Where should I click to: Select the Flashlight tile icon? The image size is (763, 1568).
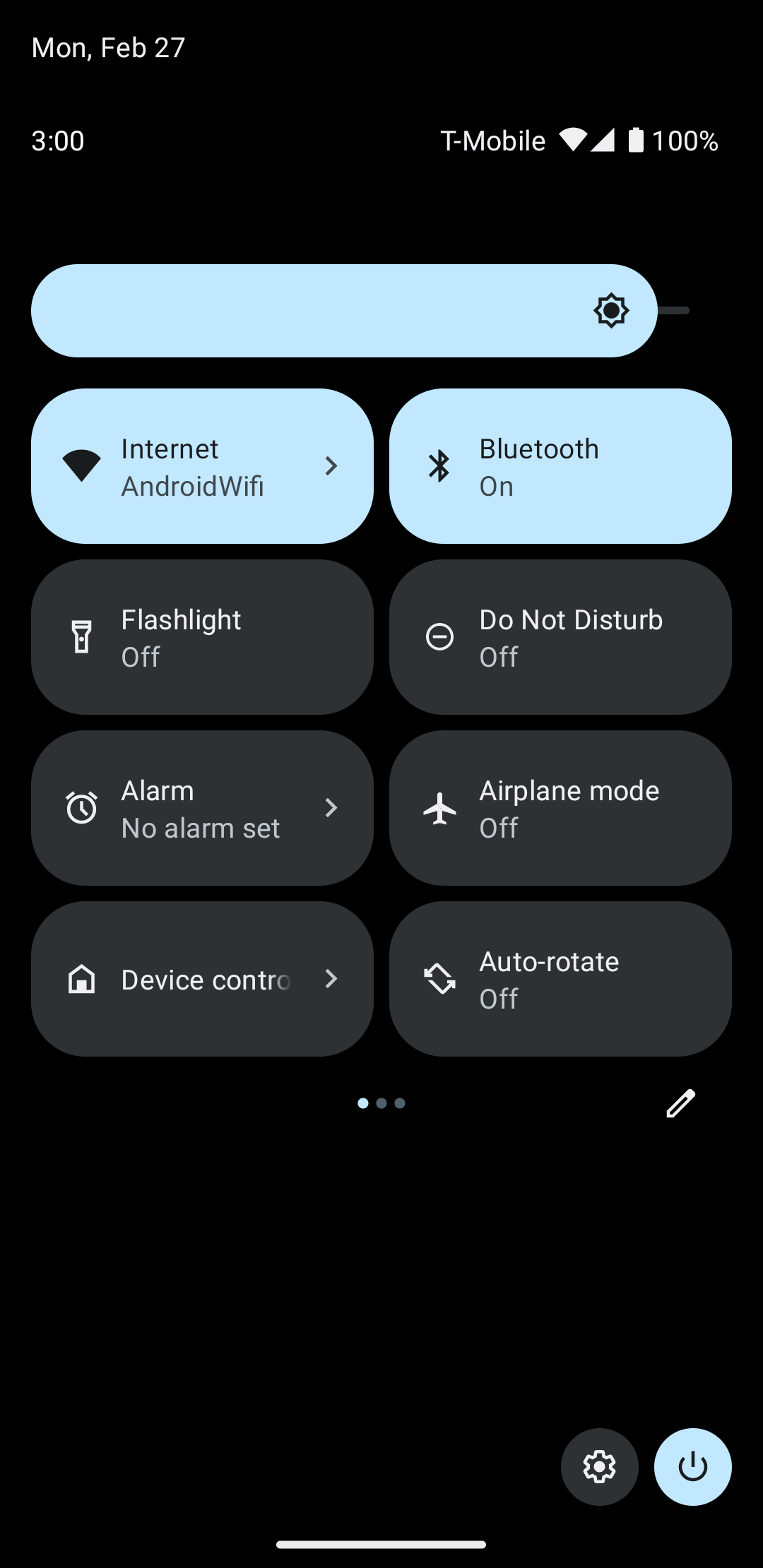click(81, 636)
